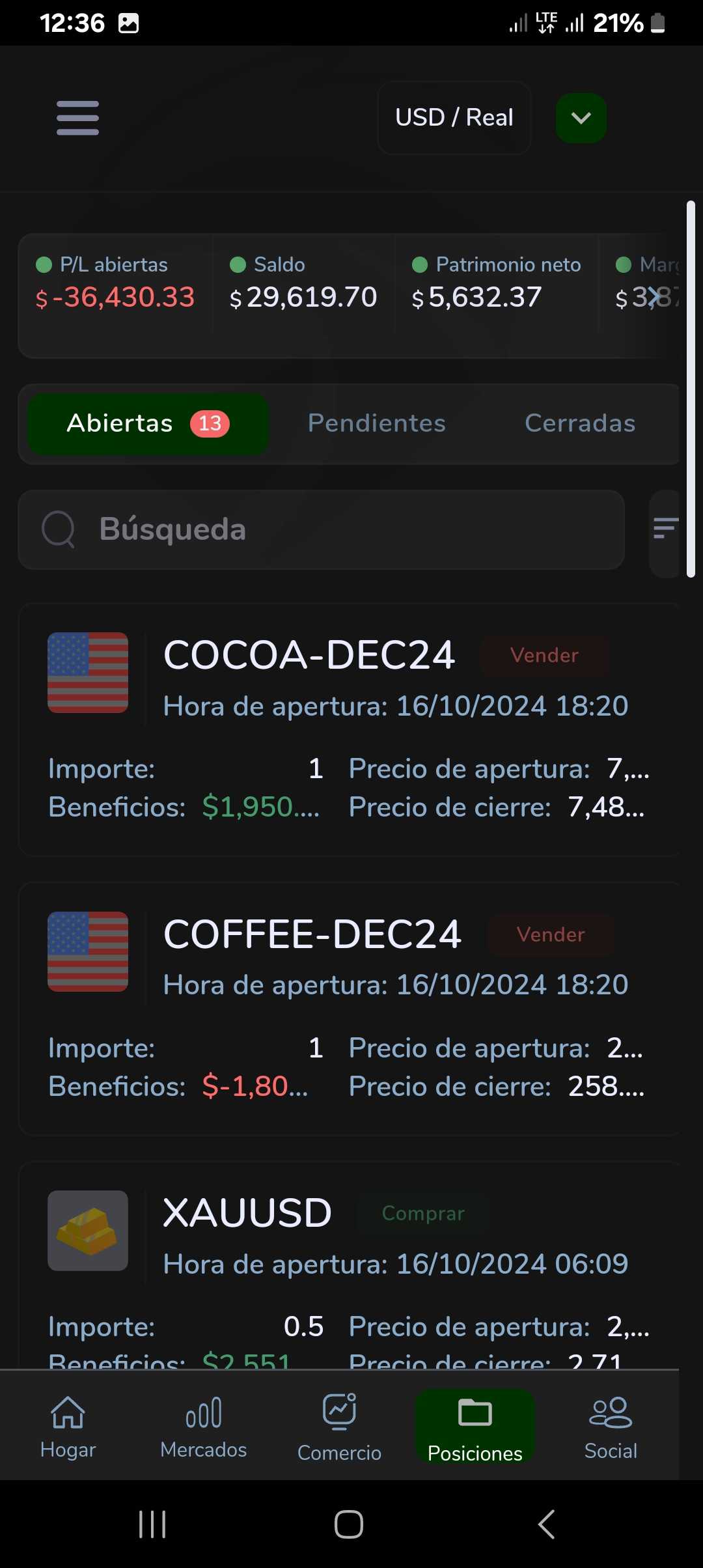Open the Social tab
The image size is (703, 1568).
click(610, 1427)
